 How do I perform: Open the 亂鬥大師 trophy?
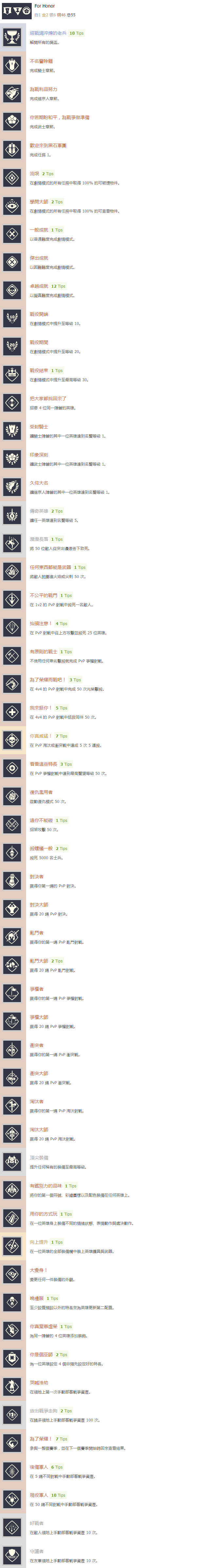39,961
